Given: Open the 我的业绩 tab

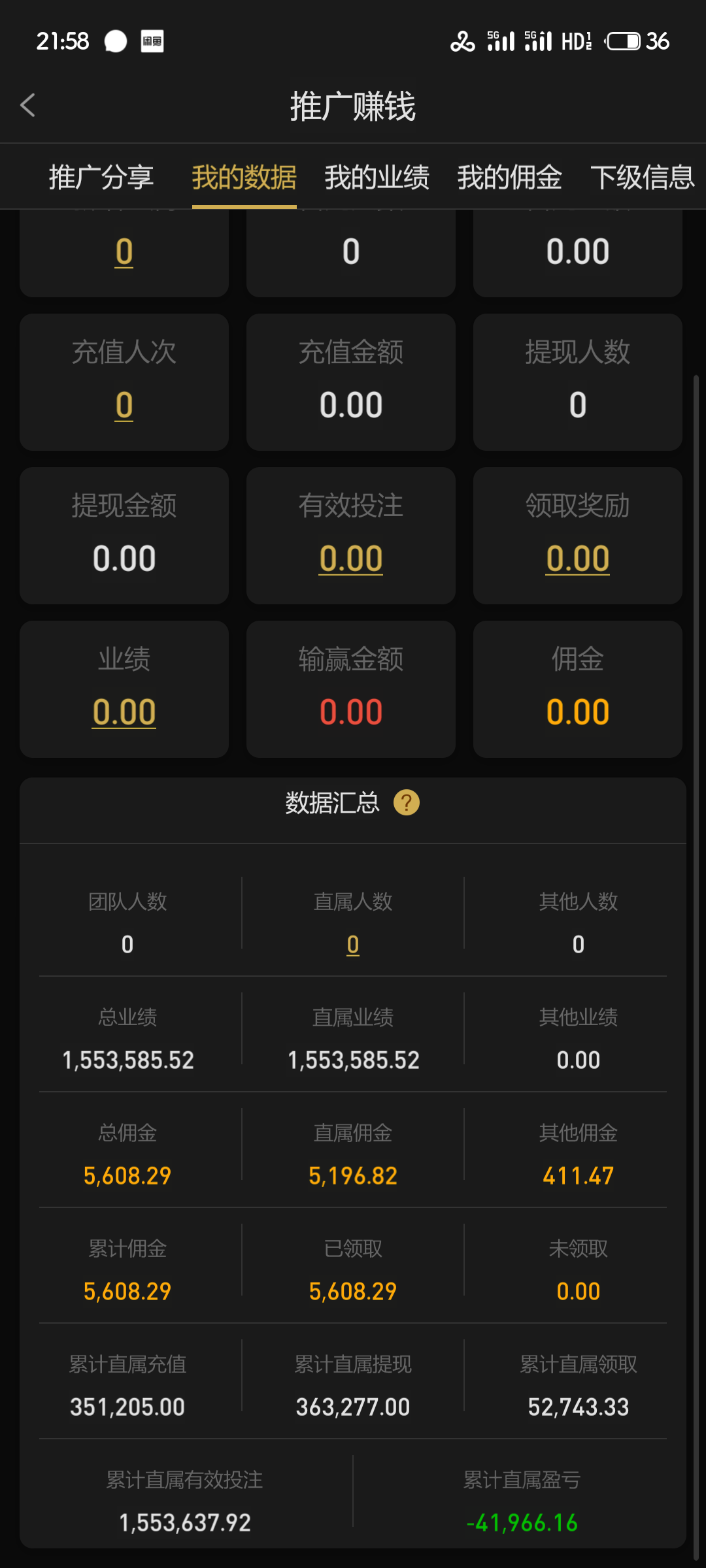Looking at the screenshot, I should point(377,177).
